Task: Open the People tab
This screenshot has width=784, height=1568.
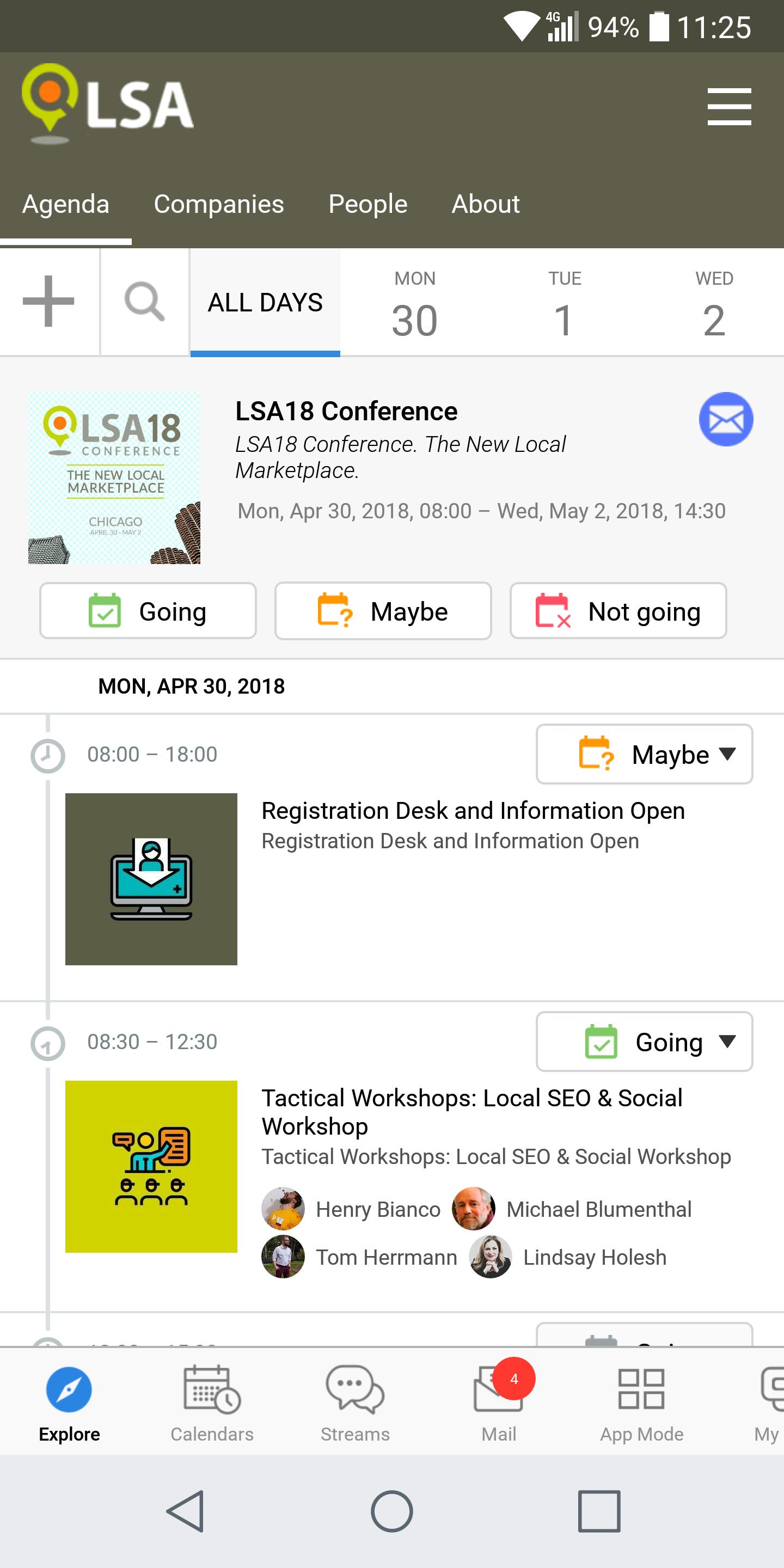Action: point(367,204)
